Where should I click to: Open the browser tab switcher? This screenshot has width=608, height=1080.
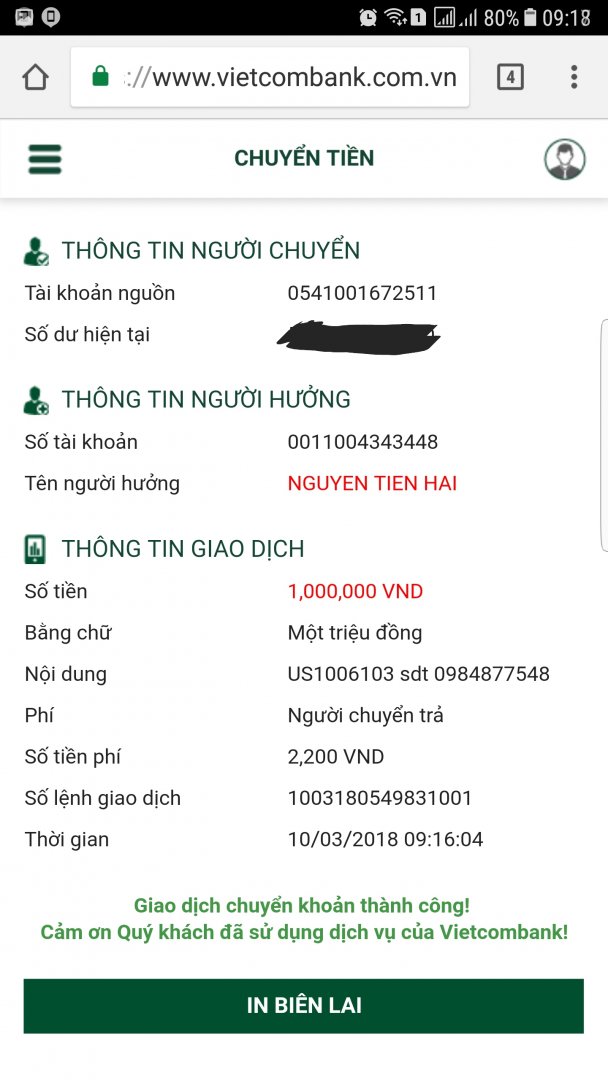tap(510, 77)
